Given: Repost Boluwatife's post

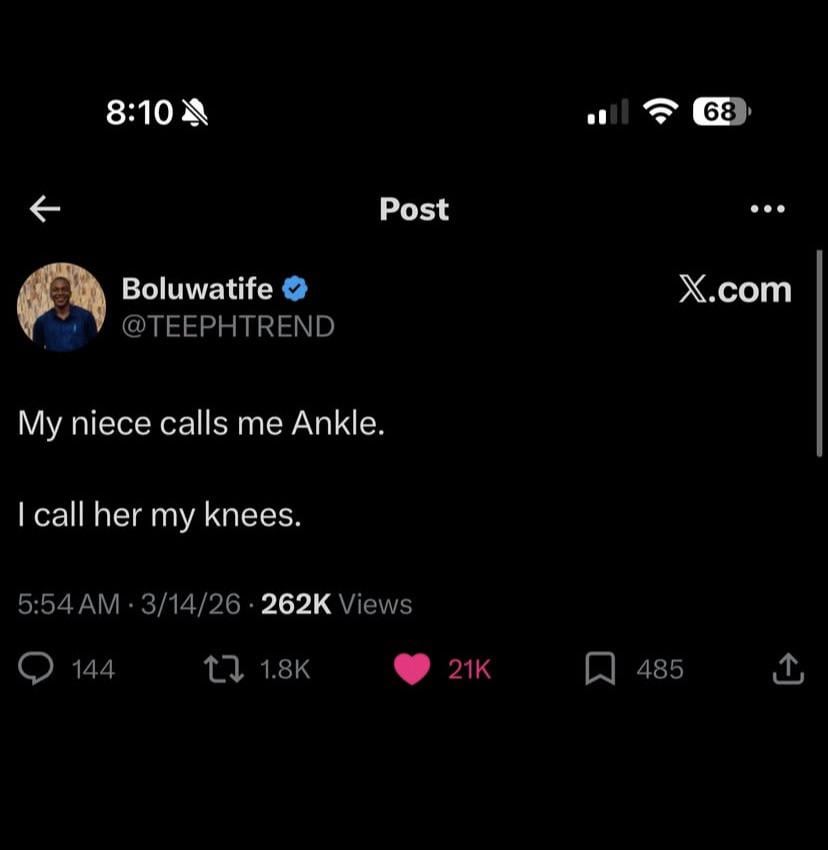Looking at the screenshot, I should click(221, 669).
